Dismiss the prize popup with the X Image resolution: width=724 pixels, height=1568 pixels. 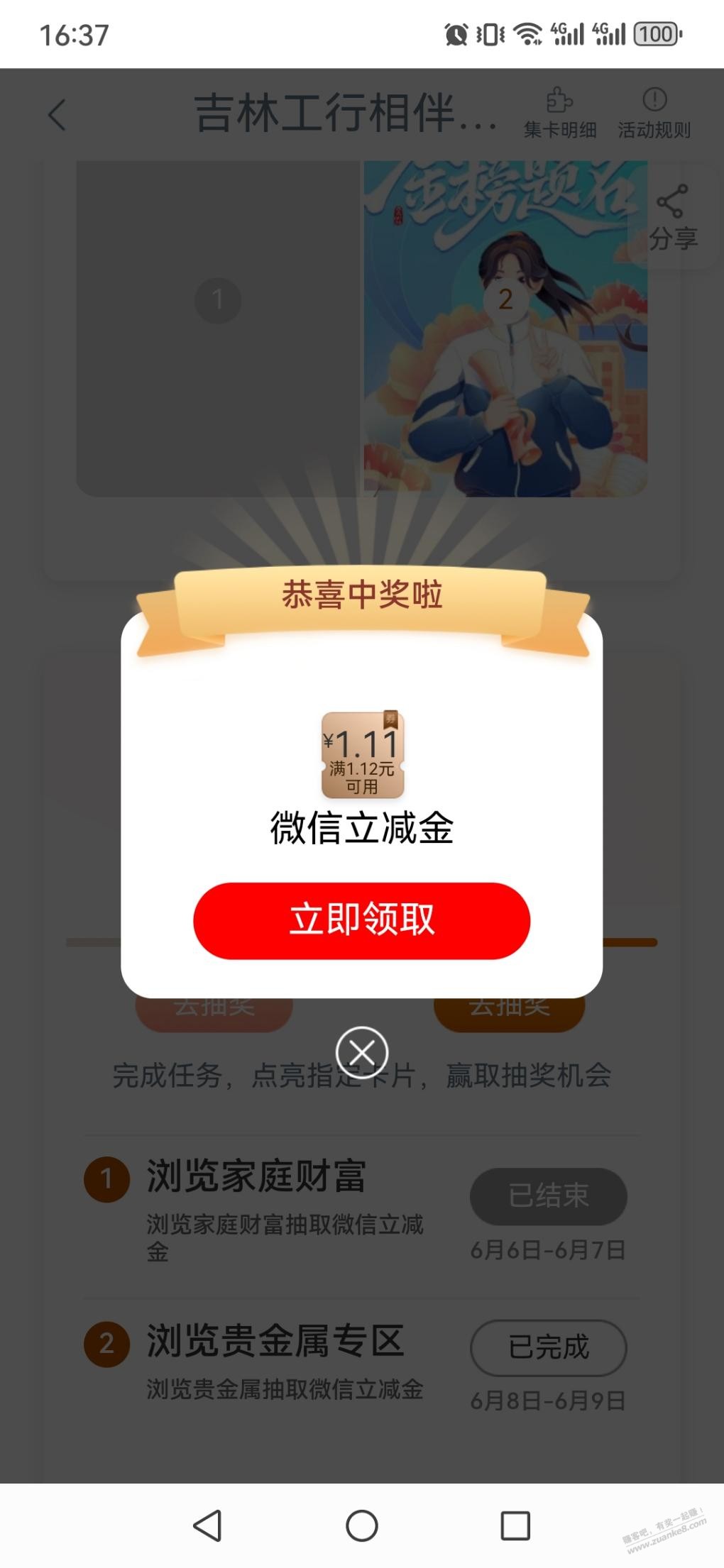click(361, 1052)
